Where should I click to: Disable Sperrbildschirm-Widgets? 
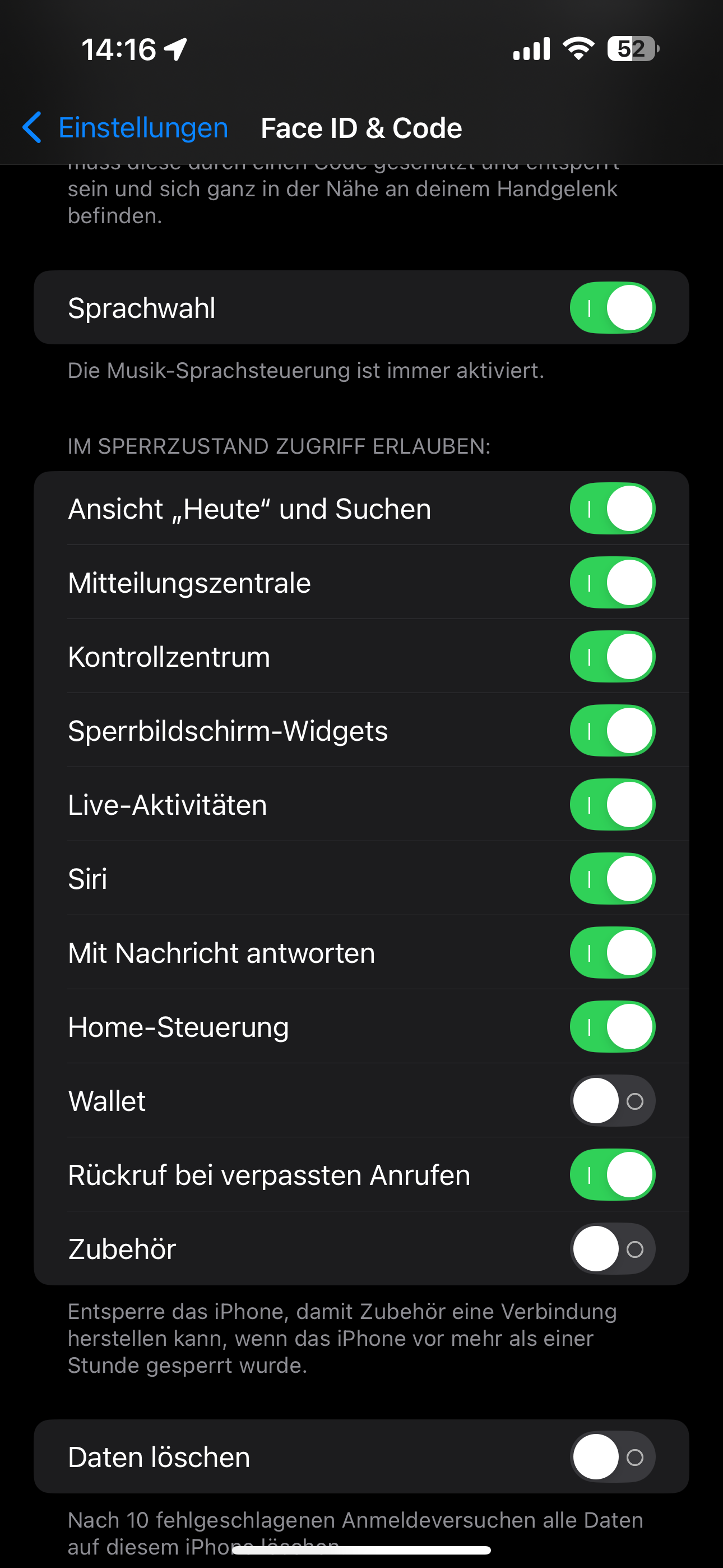pos(611,731)
